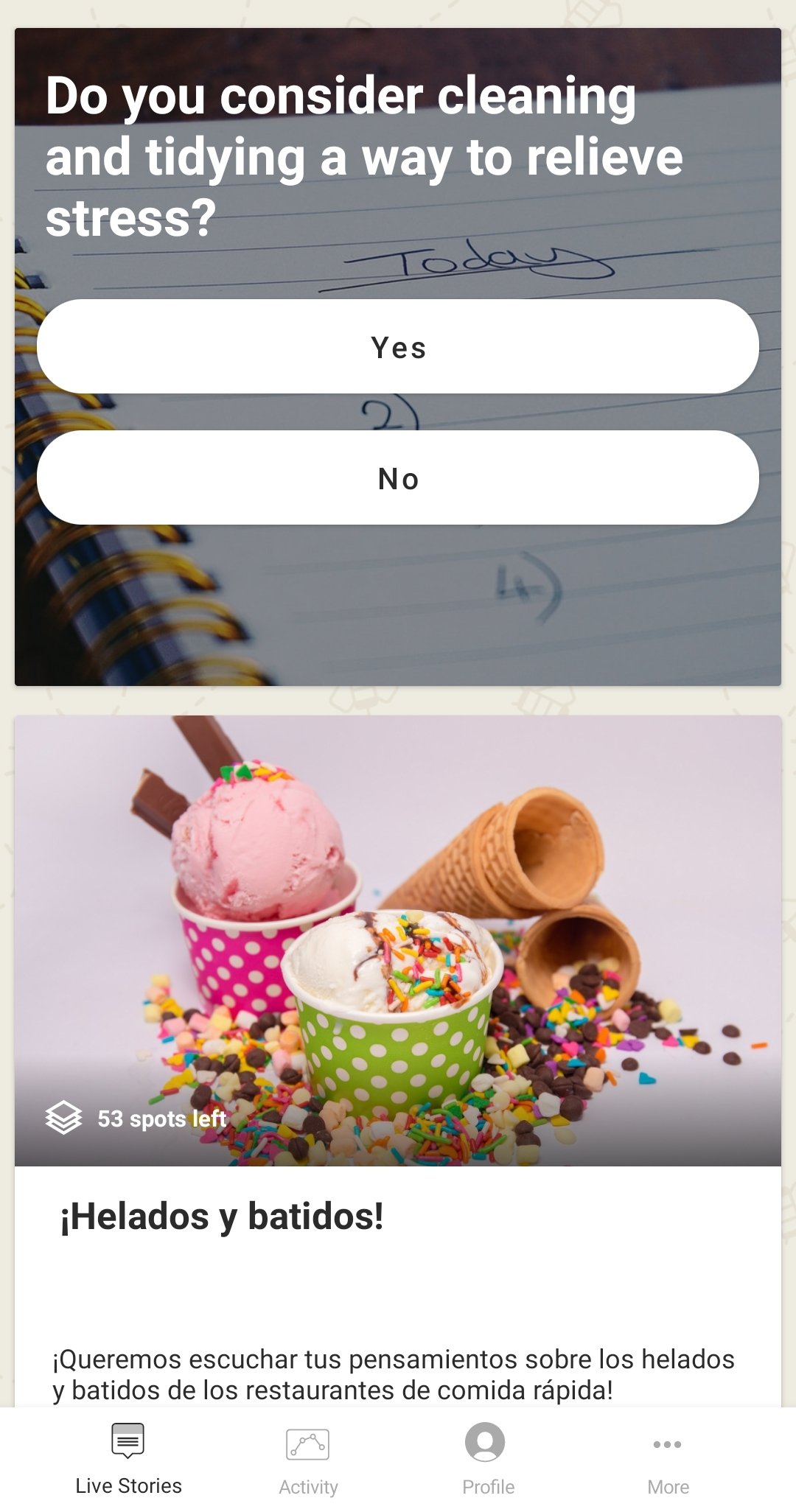This screenshot has height=1512, width=796.
Task: Go to the Profile tab
Action: coord(488,1460)
